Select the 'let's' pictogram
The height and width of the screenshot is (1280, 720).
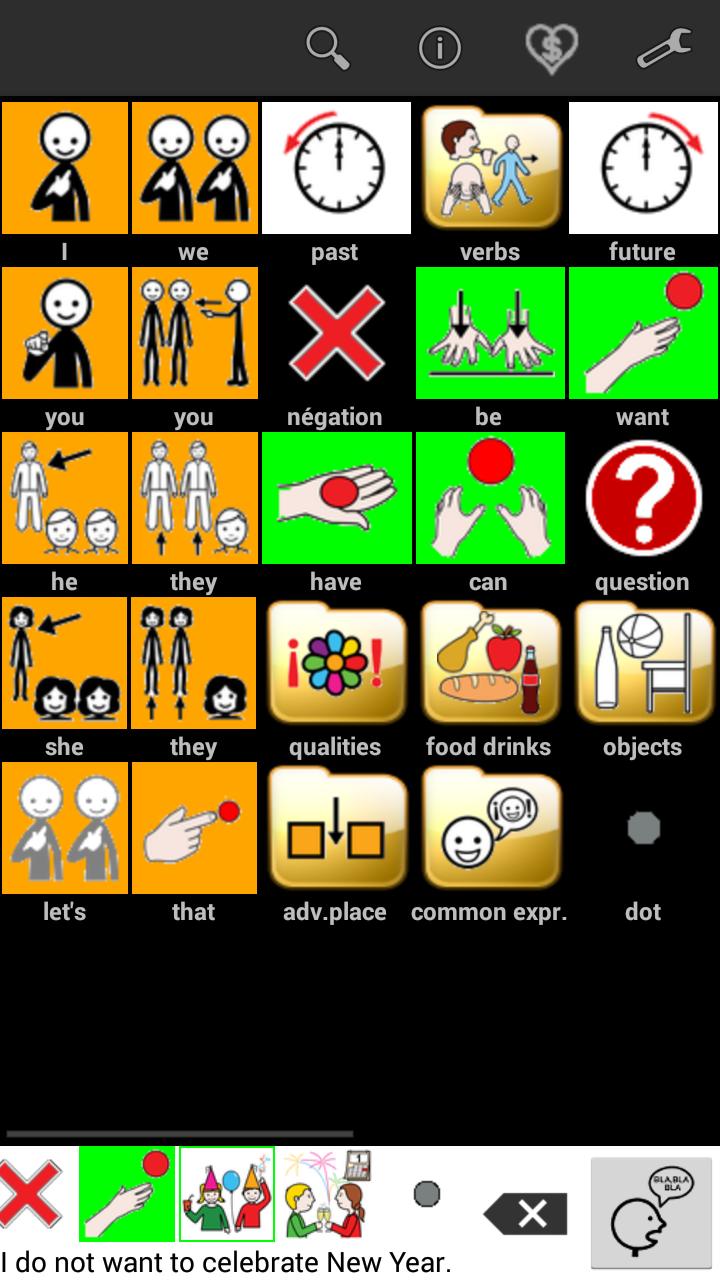64,827
